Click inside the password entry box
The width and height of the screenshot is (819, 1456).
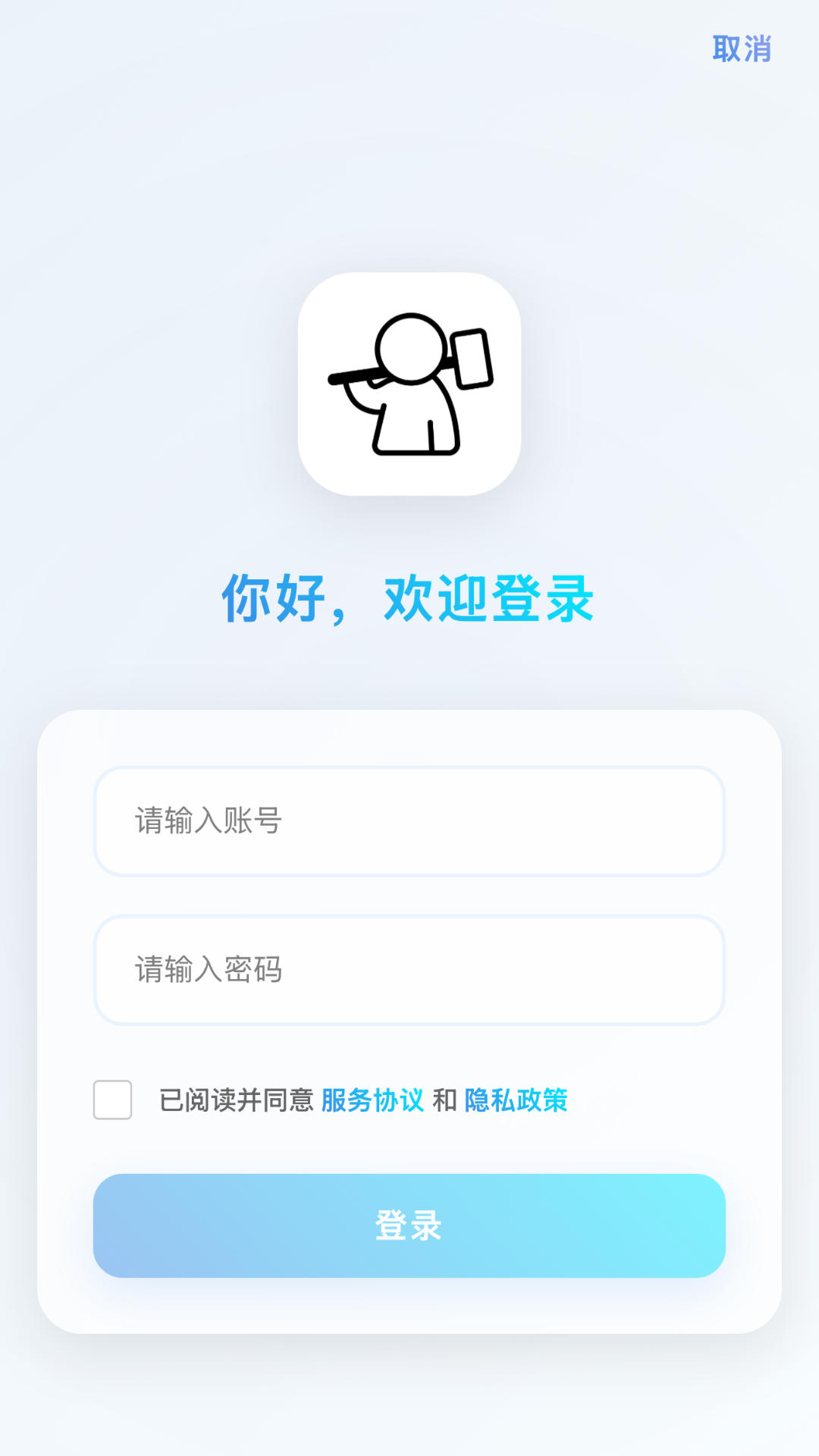[x=409, y=969]
